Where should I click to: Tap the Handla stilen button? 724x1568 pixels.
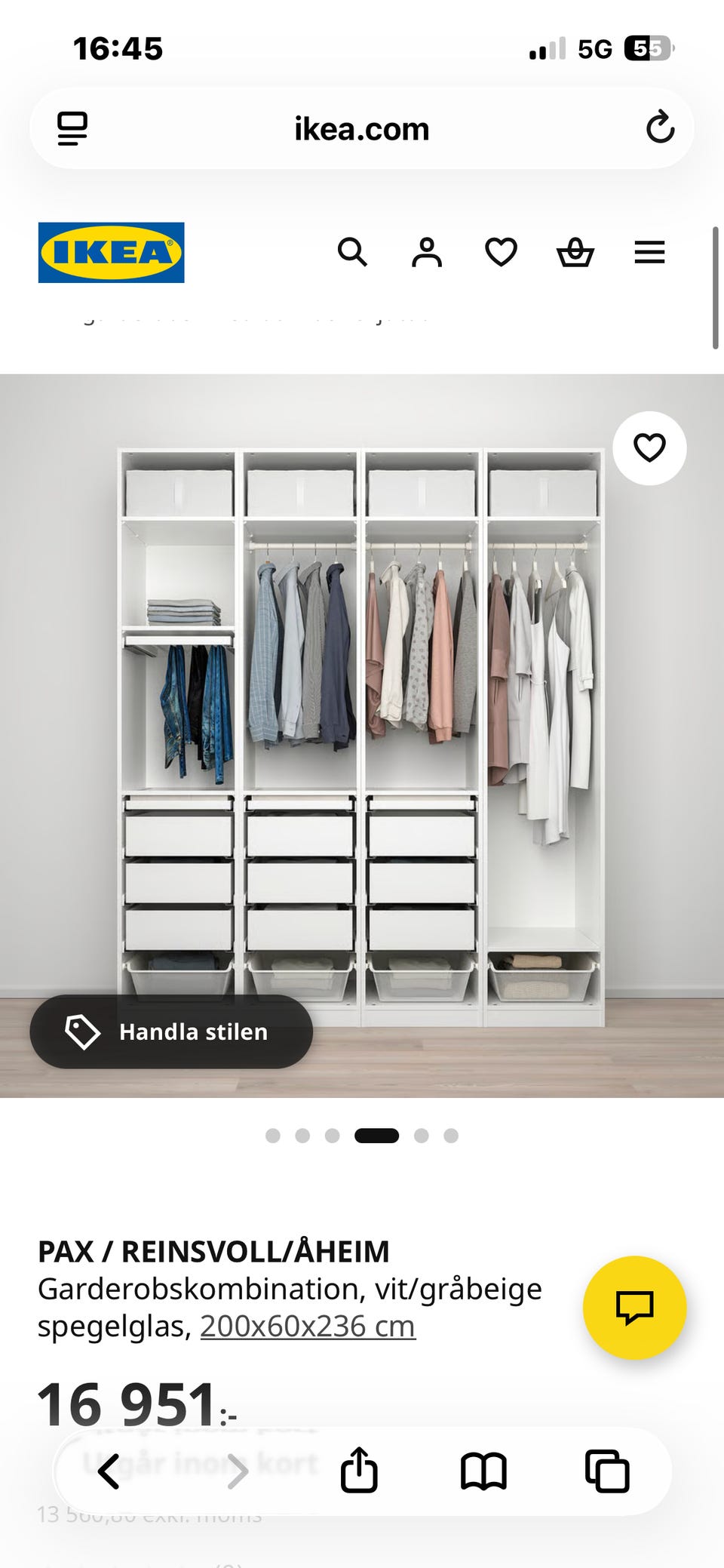(171, 1031)
